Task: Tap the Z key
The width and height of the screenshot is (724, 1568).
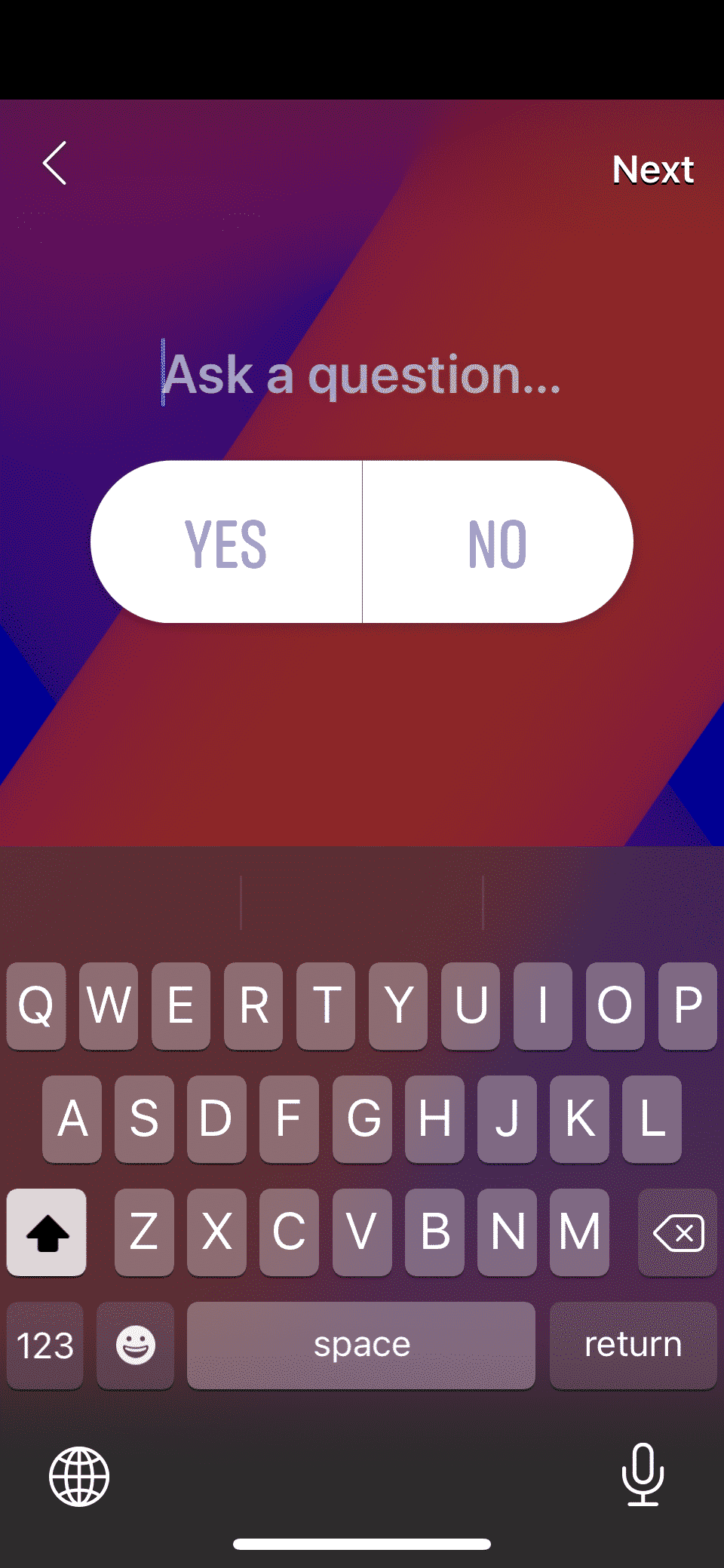Action: (x=144, y=1232)
